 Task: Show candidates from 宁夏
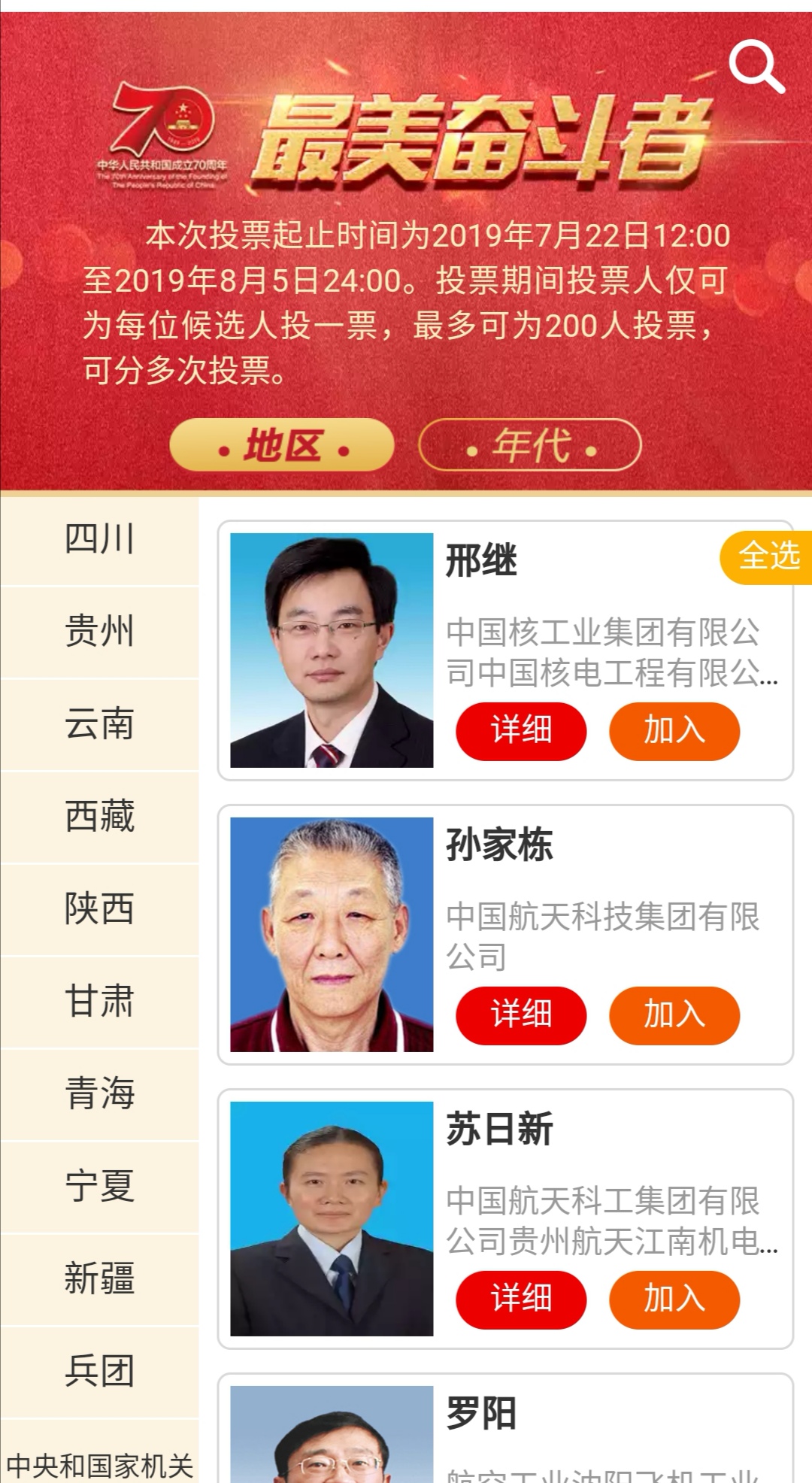[99, 1186]
